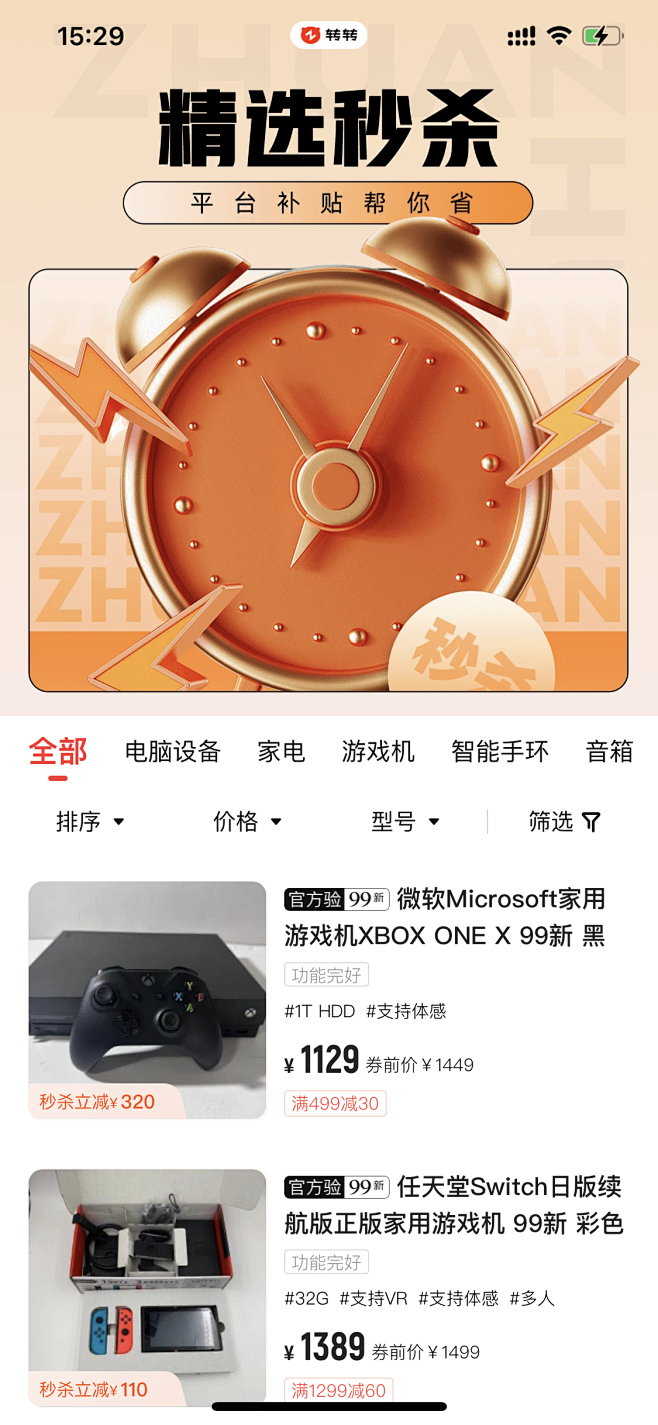Return to previous app via 转转 pill
The height and width of the screenshot is (1425, 658).
click(329, 36)
